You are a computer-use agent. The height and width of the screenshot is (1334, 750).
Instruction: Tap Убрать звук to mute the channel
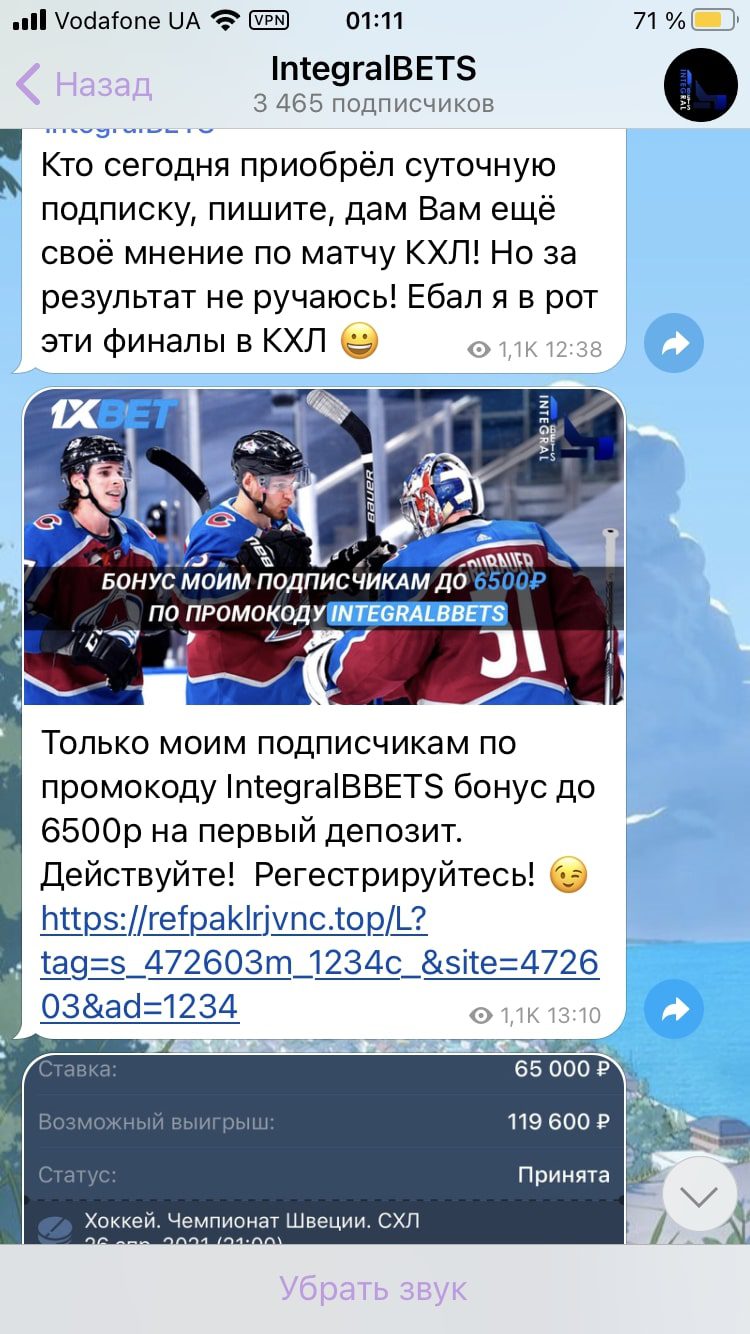click(x=373, y=1289)
